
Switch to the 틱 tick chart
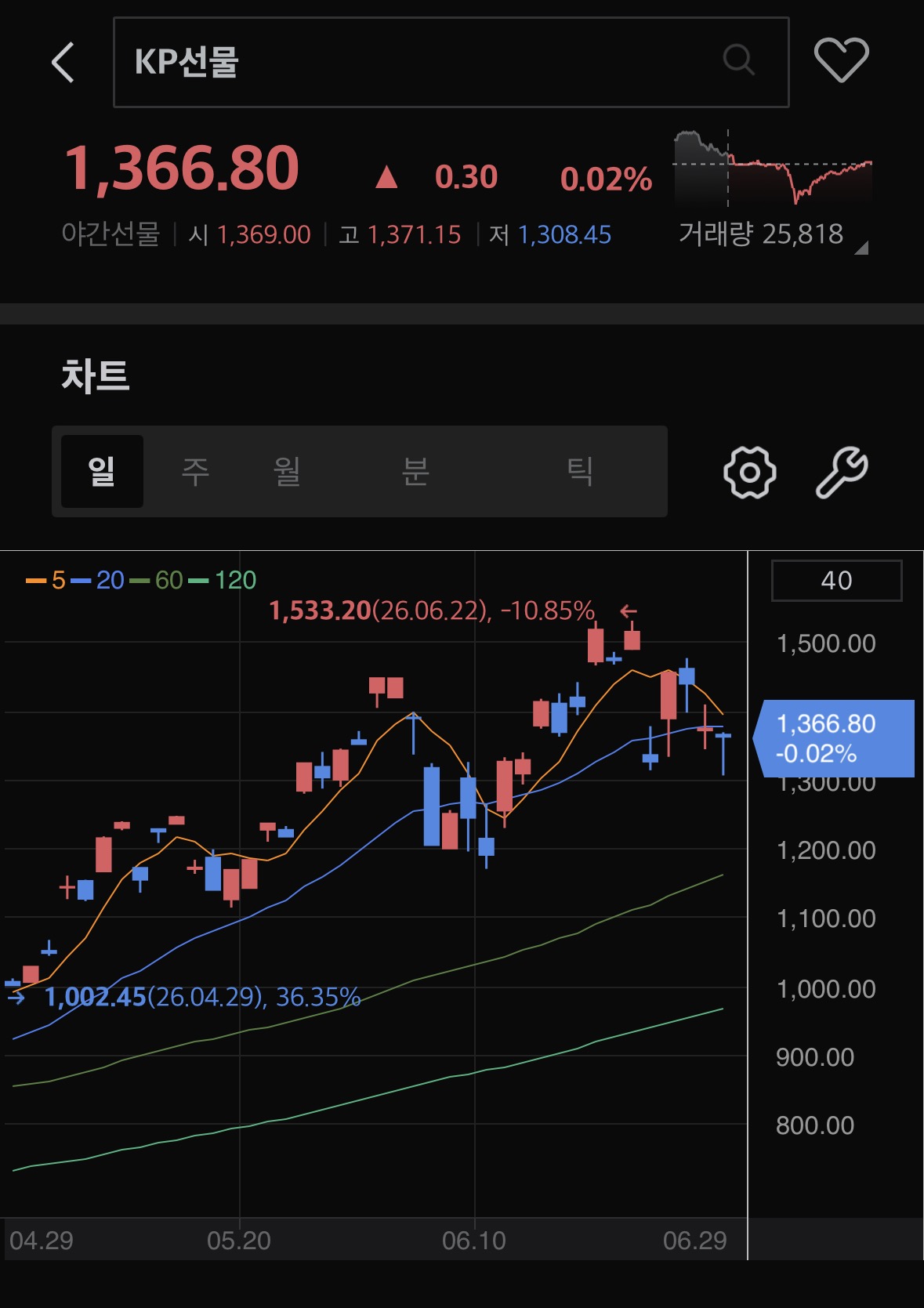579,471
